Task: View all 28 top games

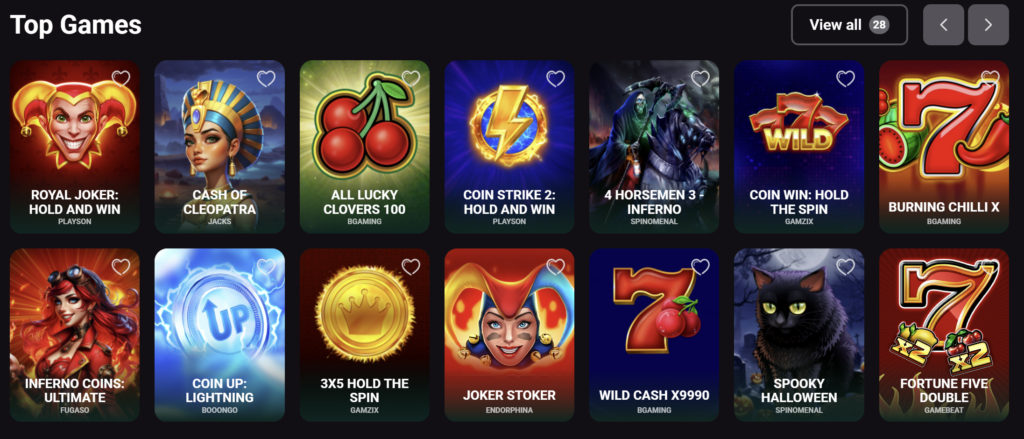Action: point(849,25)
